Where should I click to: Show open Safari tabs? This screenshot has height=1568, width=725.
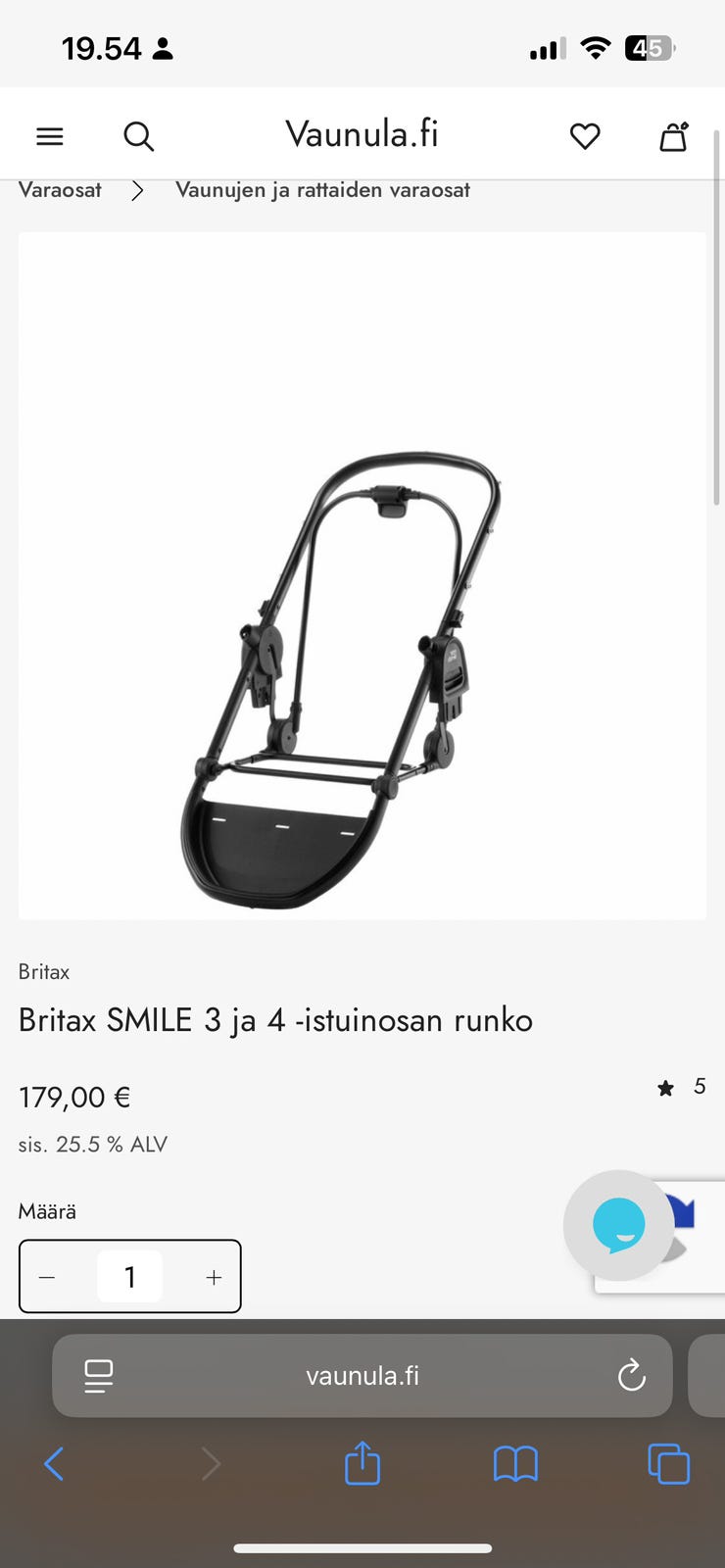click(x=669, y=1464)
